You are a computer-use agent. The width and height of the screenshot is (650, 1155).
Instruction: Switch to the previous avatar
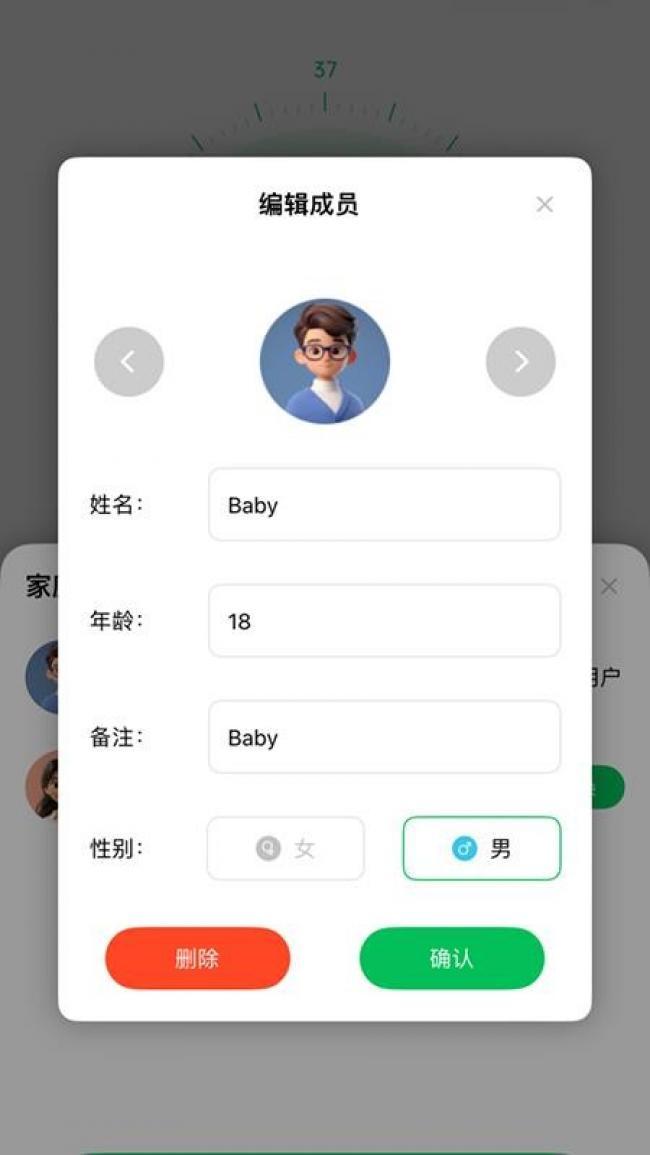point(129,362)
